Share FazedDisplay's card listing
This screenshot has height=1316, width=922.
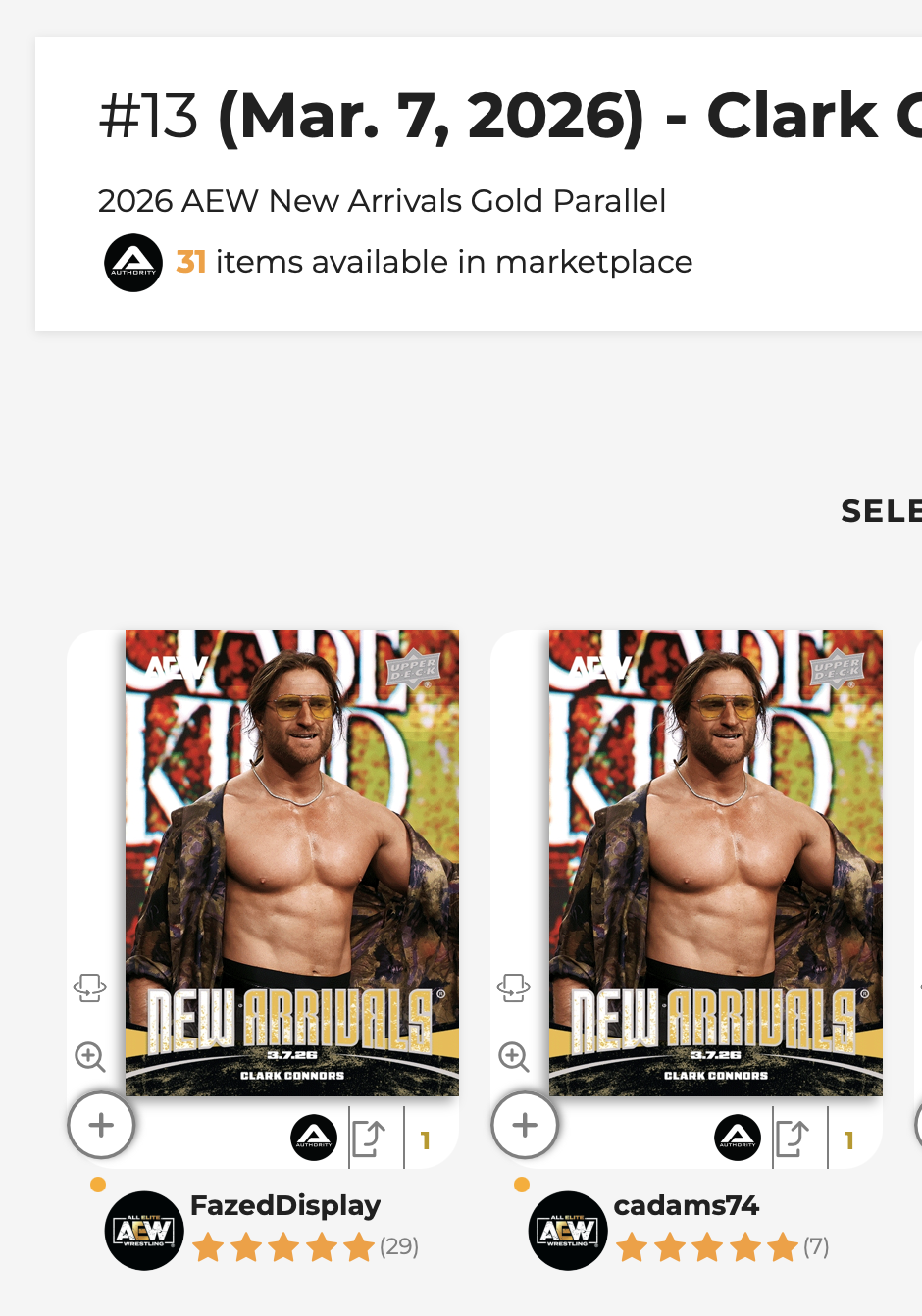369,1139
